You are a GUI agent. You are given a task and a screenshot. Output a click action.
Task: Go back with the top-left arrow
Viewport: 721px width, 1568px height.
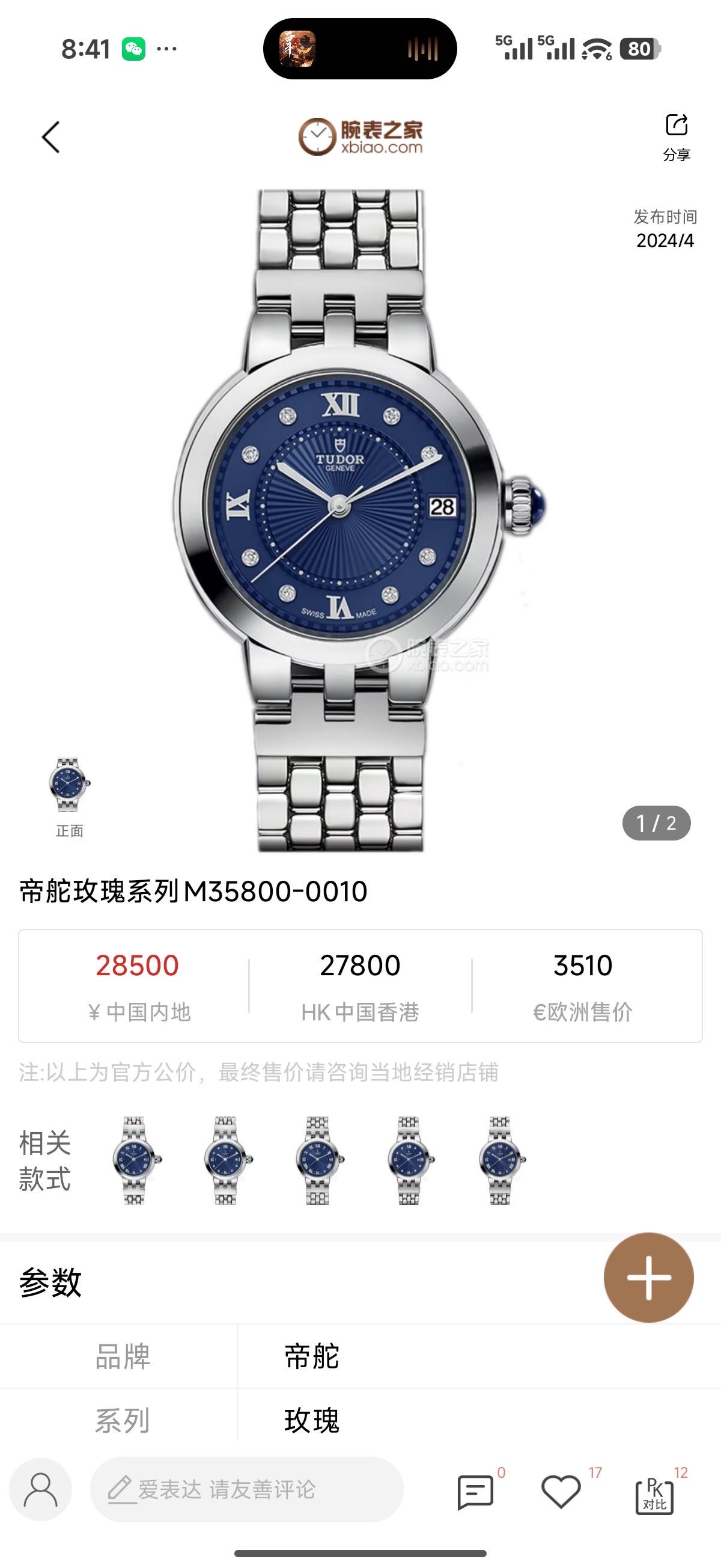[51, 137]
